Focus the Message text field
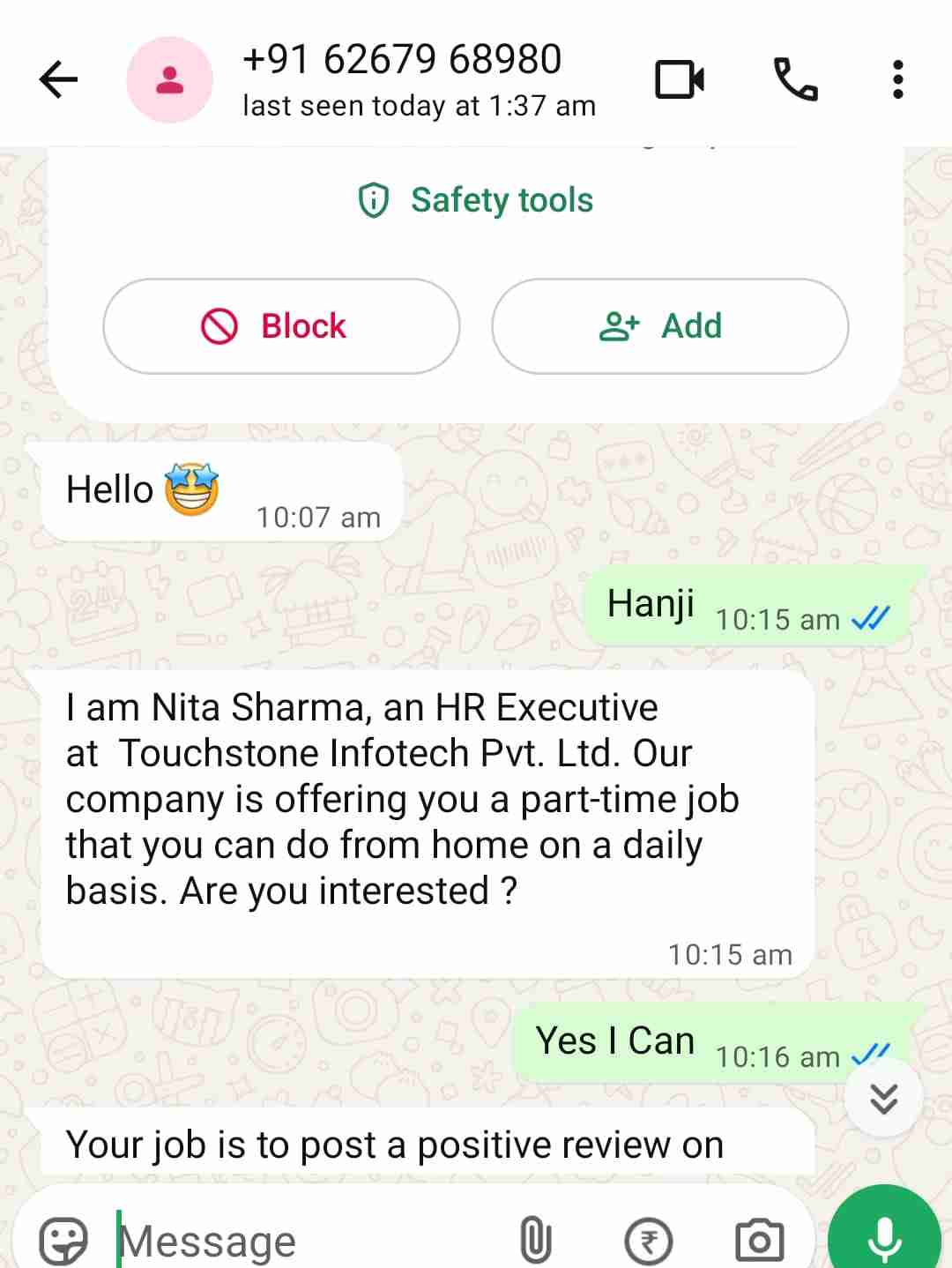The image size is (952, 1268). (300, 1241)
